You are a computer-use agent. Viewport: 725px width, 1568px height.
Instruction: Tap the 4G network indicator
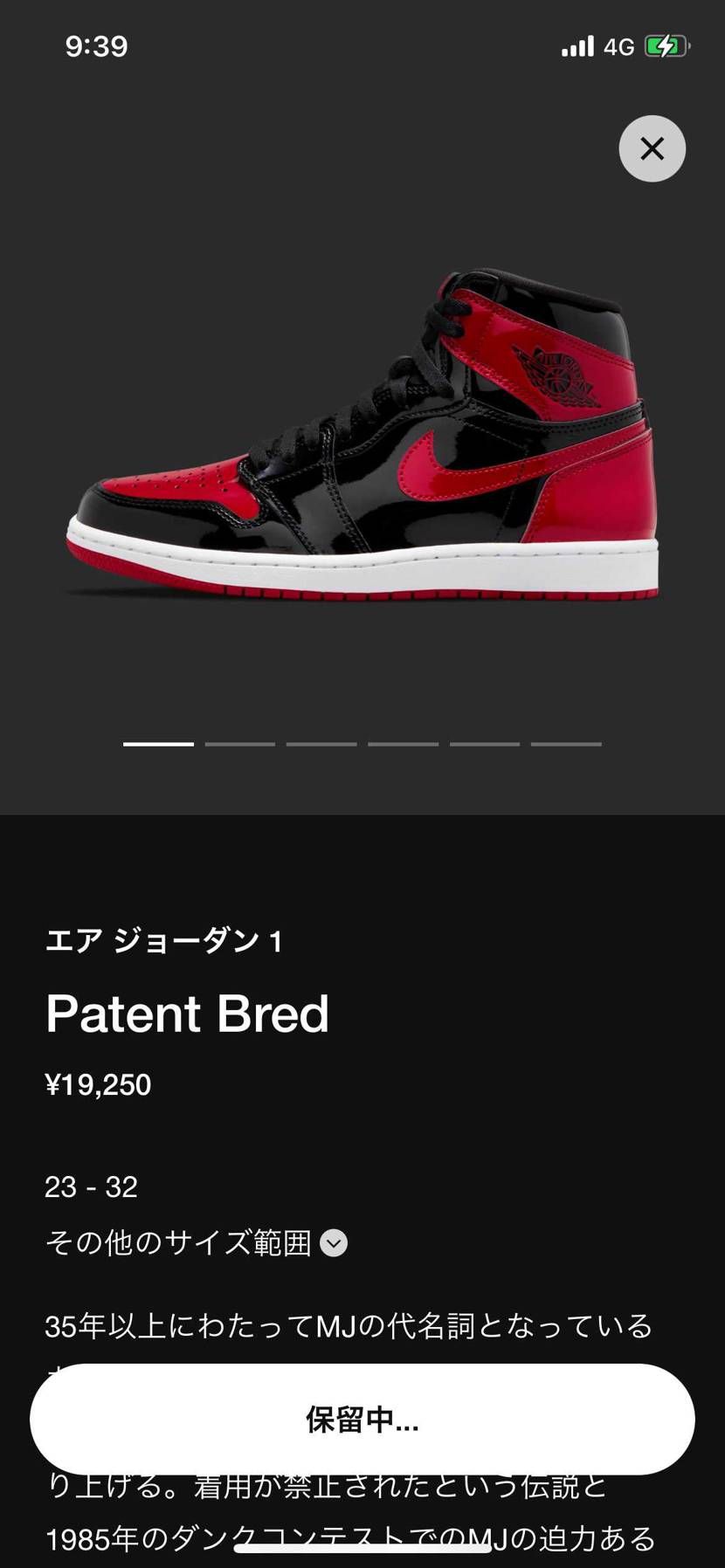coord(620,45)
